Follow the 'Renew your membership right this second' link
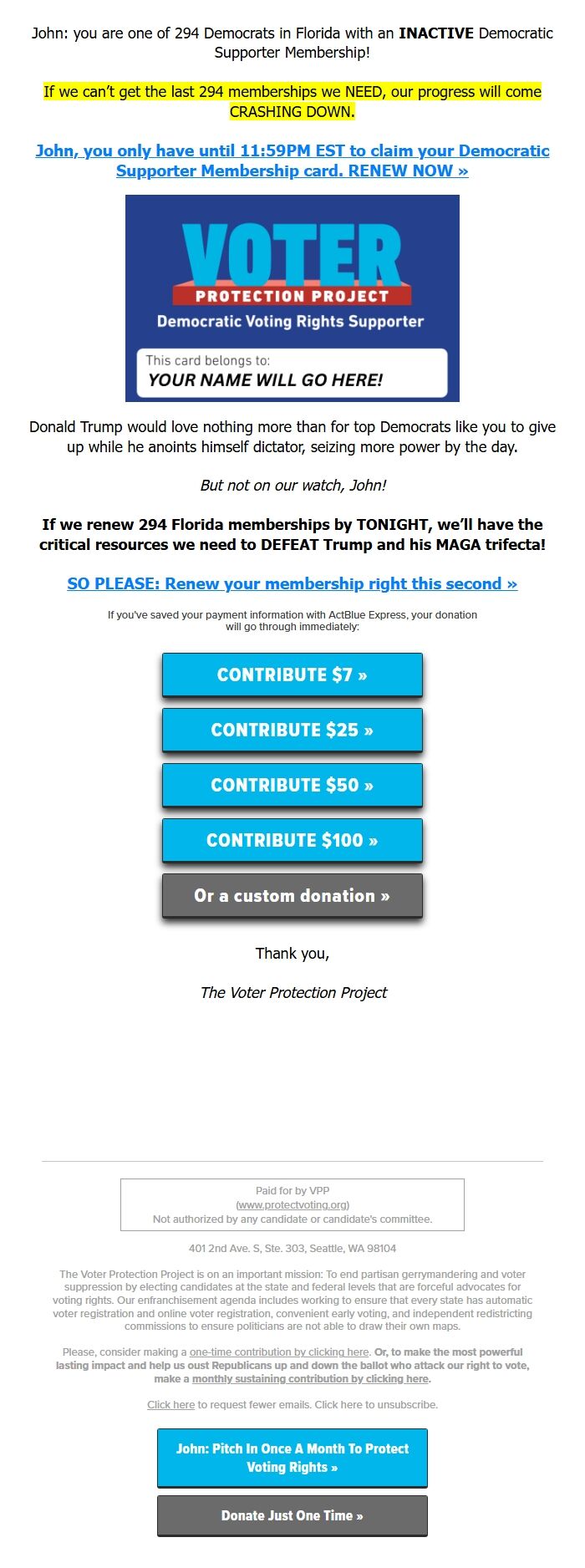Image resolution: width=585 pixels, height=1568 pixels. click(292, 583)
